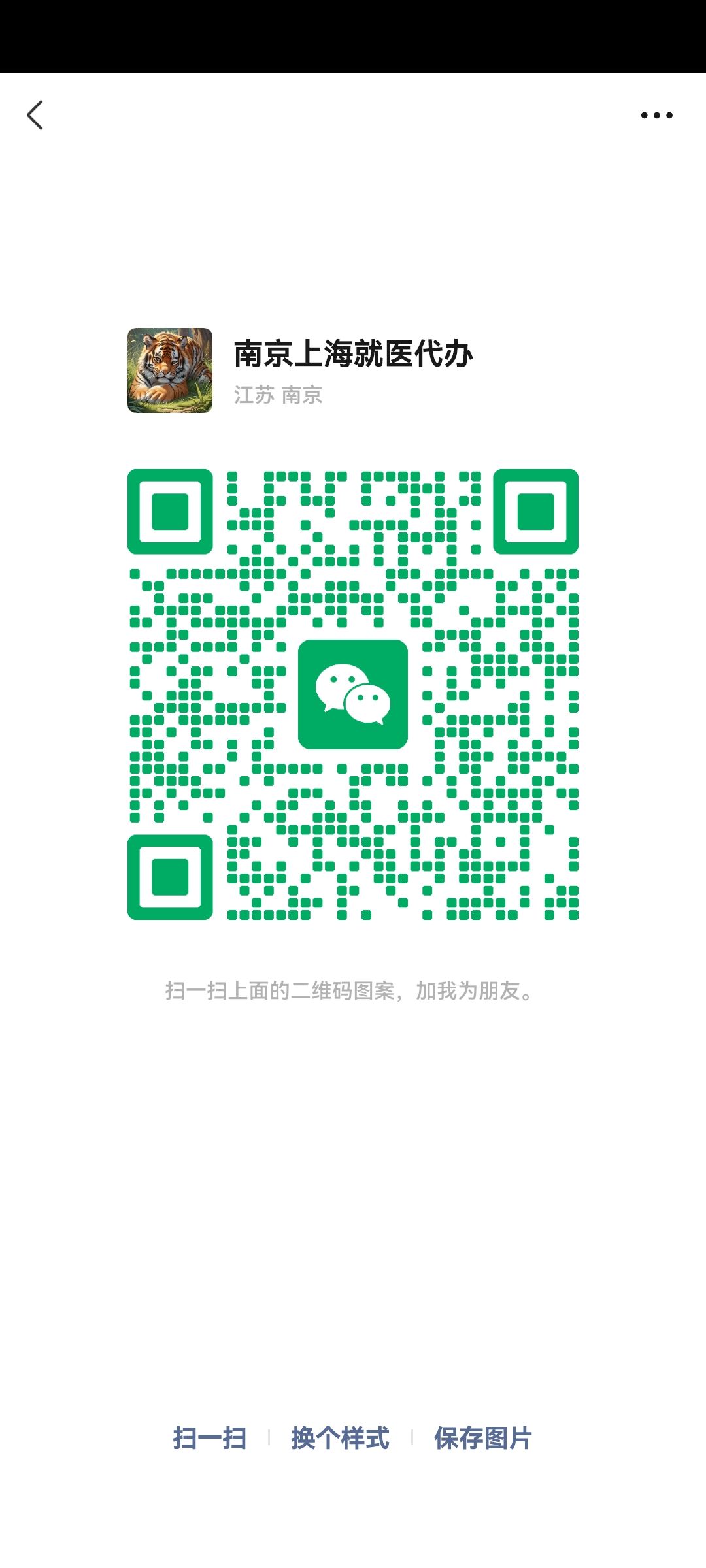Viewport: 706px width, 1568px height.
Task: Open the three-dot overflow menu
Action: (x=656, y=115)
